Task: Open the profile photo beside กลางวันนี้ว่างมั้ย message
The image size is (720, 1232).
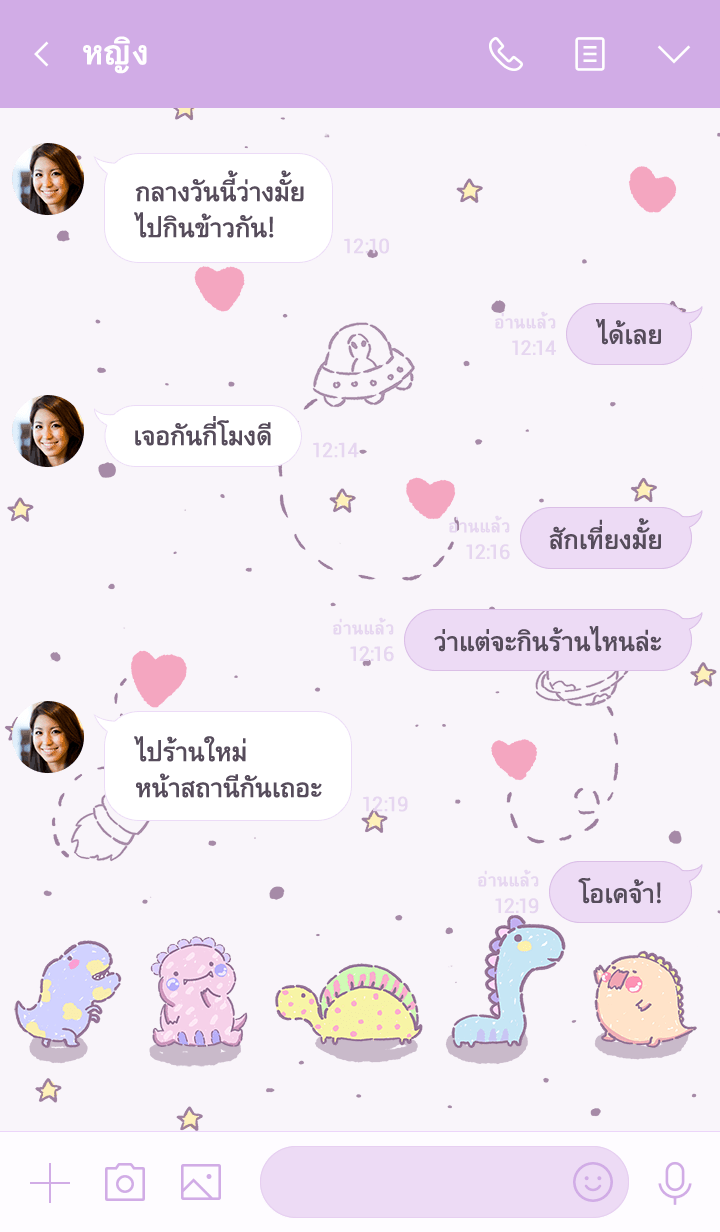Action: click(x=48, y=179)
